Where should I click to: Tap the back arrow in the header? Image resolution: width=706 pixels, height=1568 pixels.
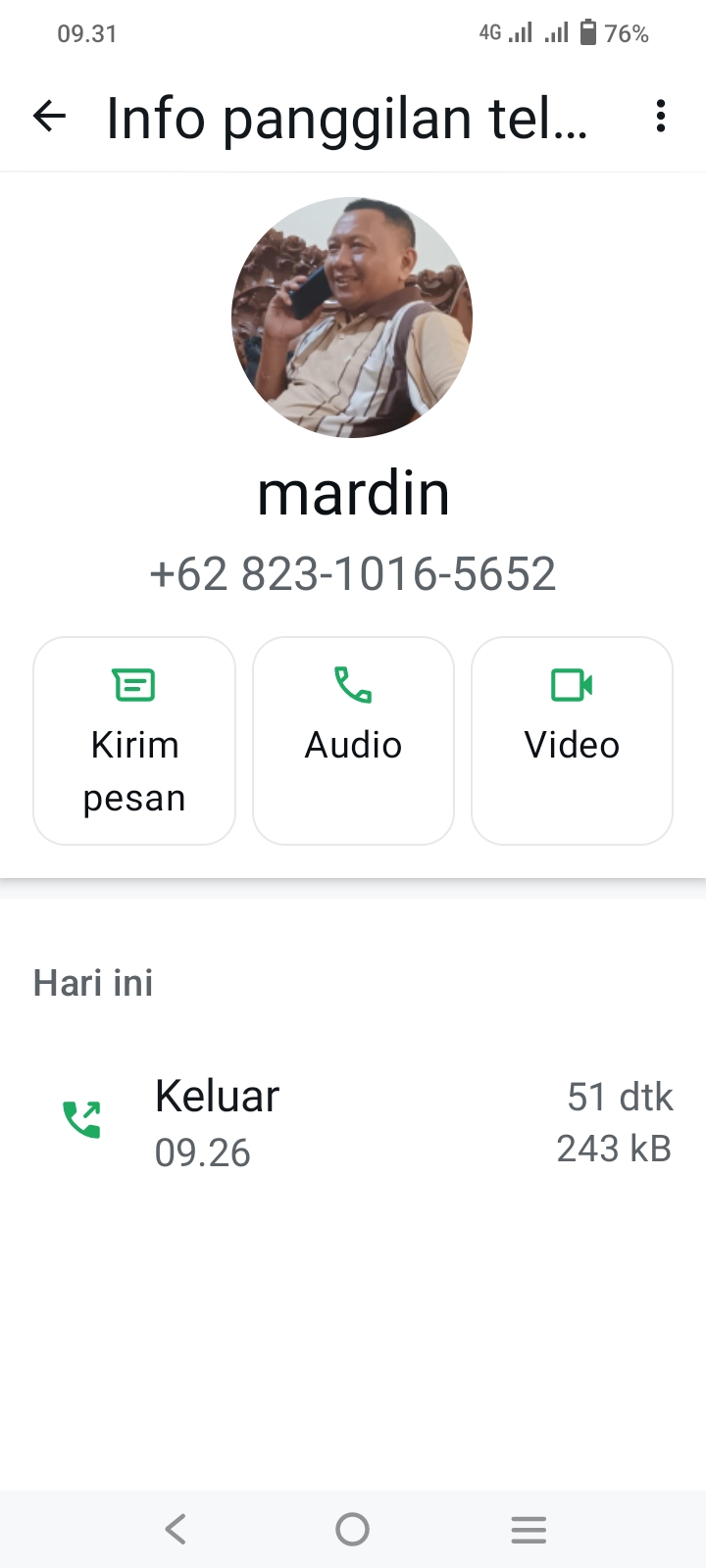pyautogui.click(x=49, y=116)
